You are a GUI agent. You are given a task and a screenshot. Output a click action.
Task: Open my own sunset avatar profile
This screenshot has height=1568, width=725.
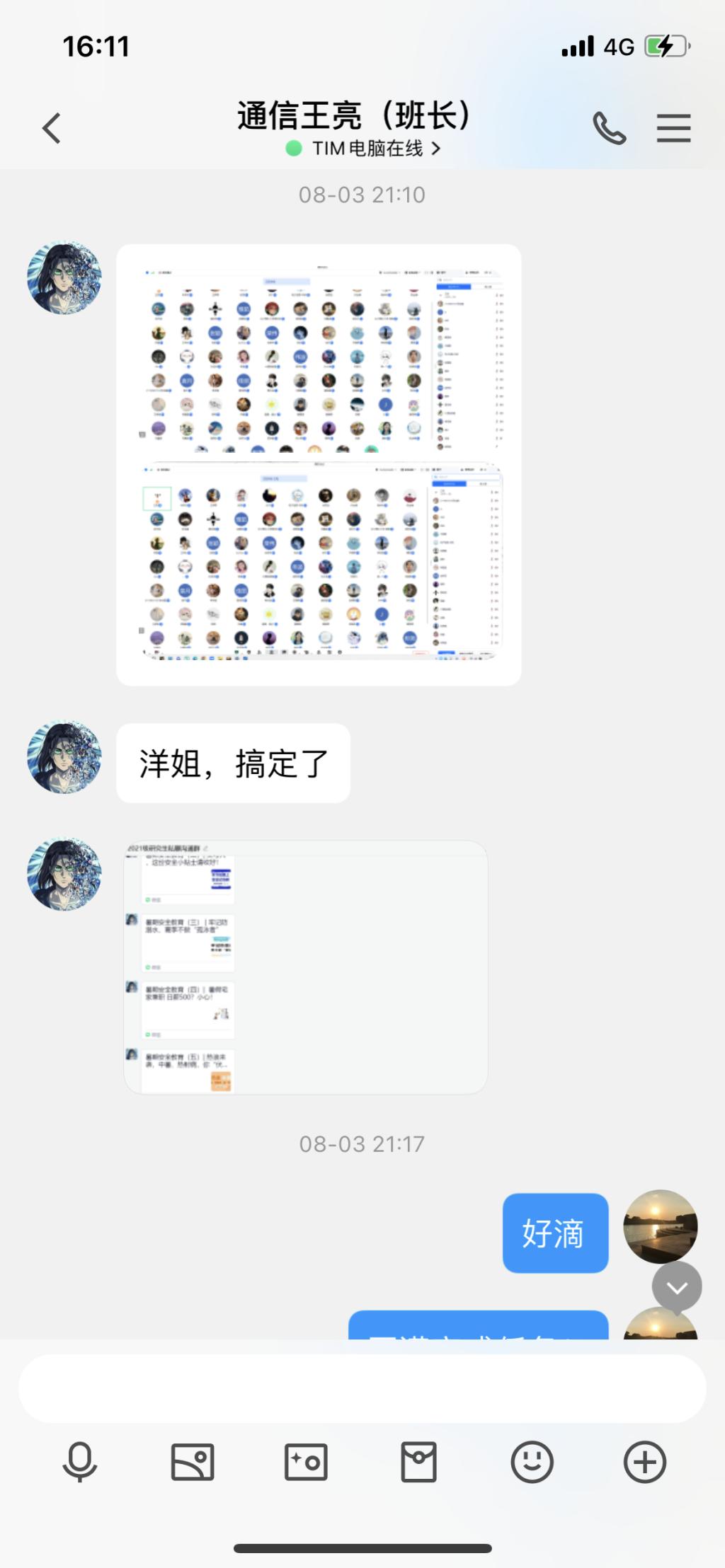pos(660,1226)
